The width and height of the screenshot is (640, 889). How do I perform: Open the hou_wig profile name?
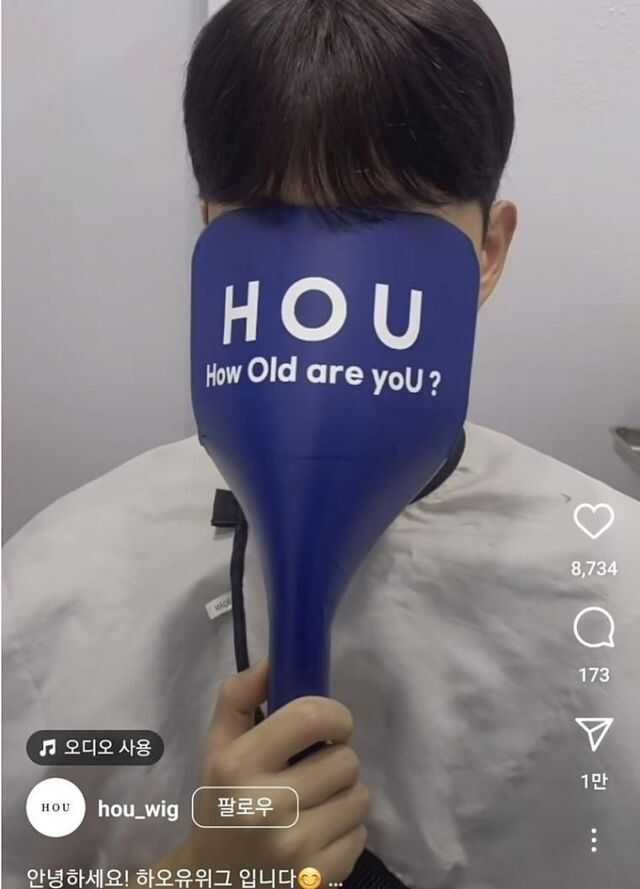tap(138, 808)
